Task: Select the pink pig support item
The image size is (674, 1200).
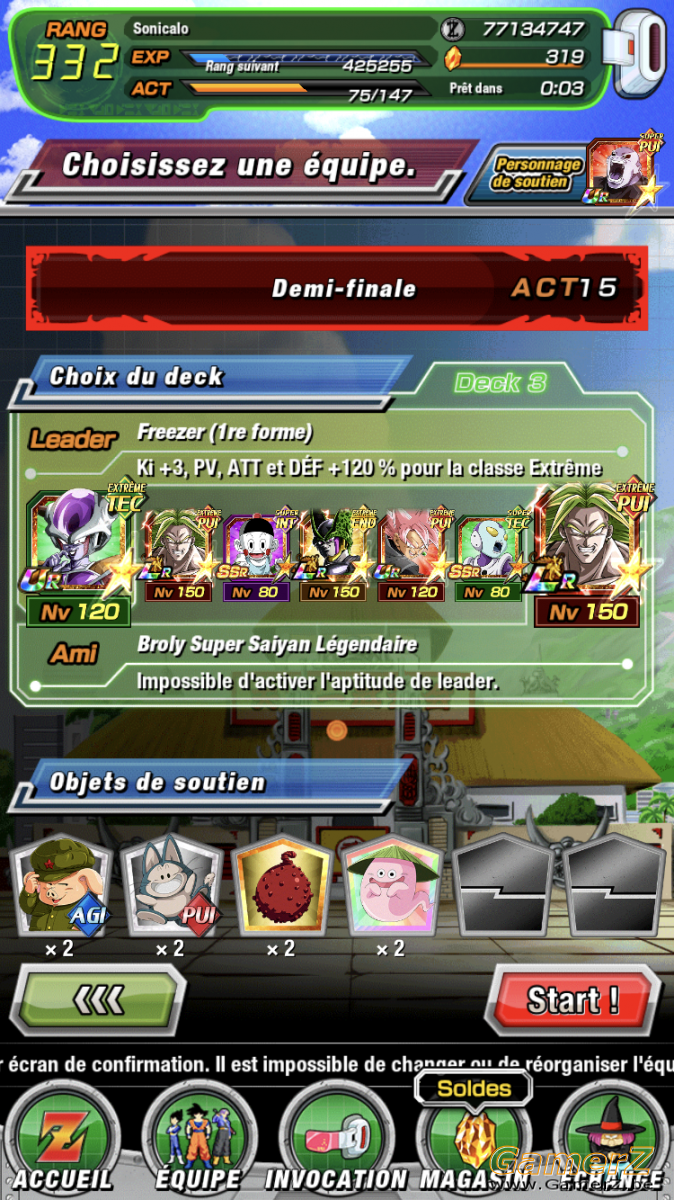Action: (x=391, y=886)
